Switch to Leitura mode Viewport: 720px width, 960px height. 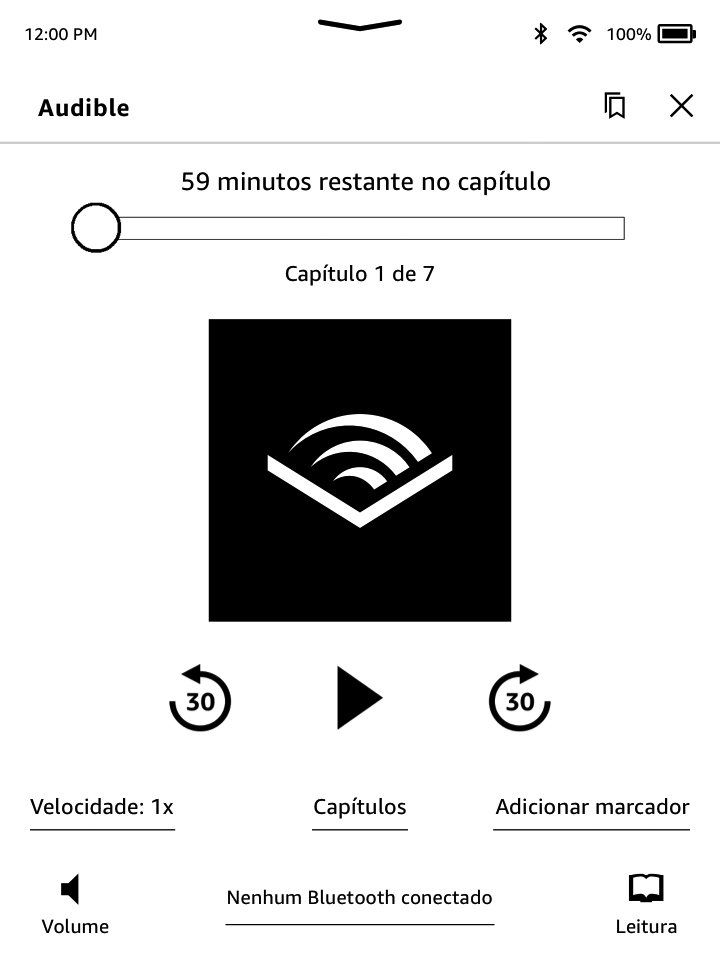tap(646, 904)
